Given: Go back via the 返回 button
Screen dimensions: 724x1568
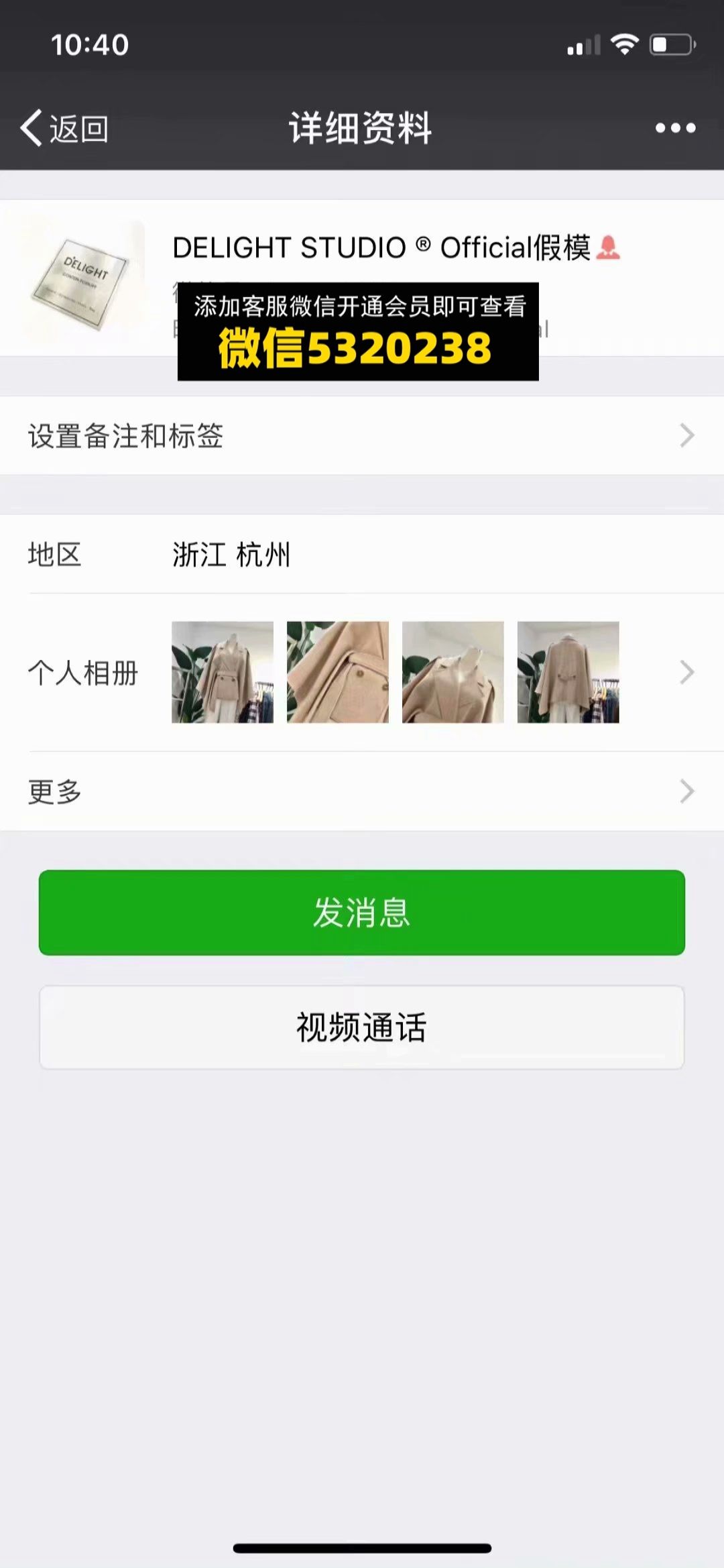Looking at the screenshot, I should pos(65,128).
